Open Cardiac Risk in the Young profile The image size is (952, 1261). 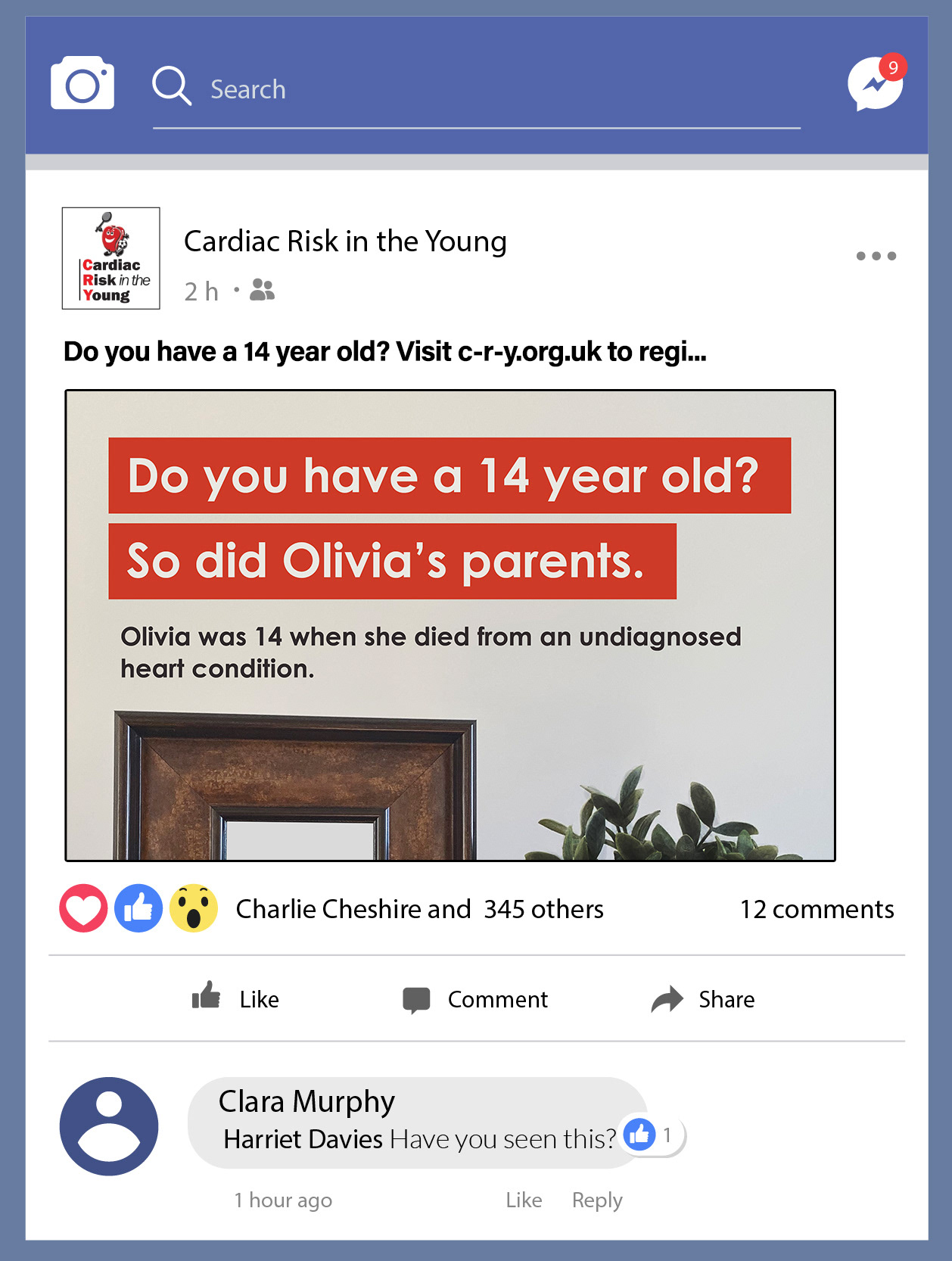click(x=345, y=241)
